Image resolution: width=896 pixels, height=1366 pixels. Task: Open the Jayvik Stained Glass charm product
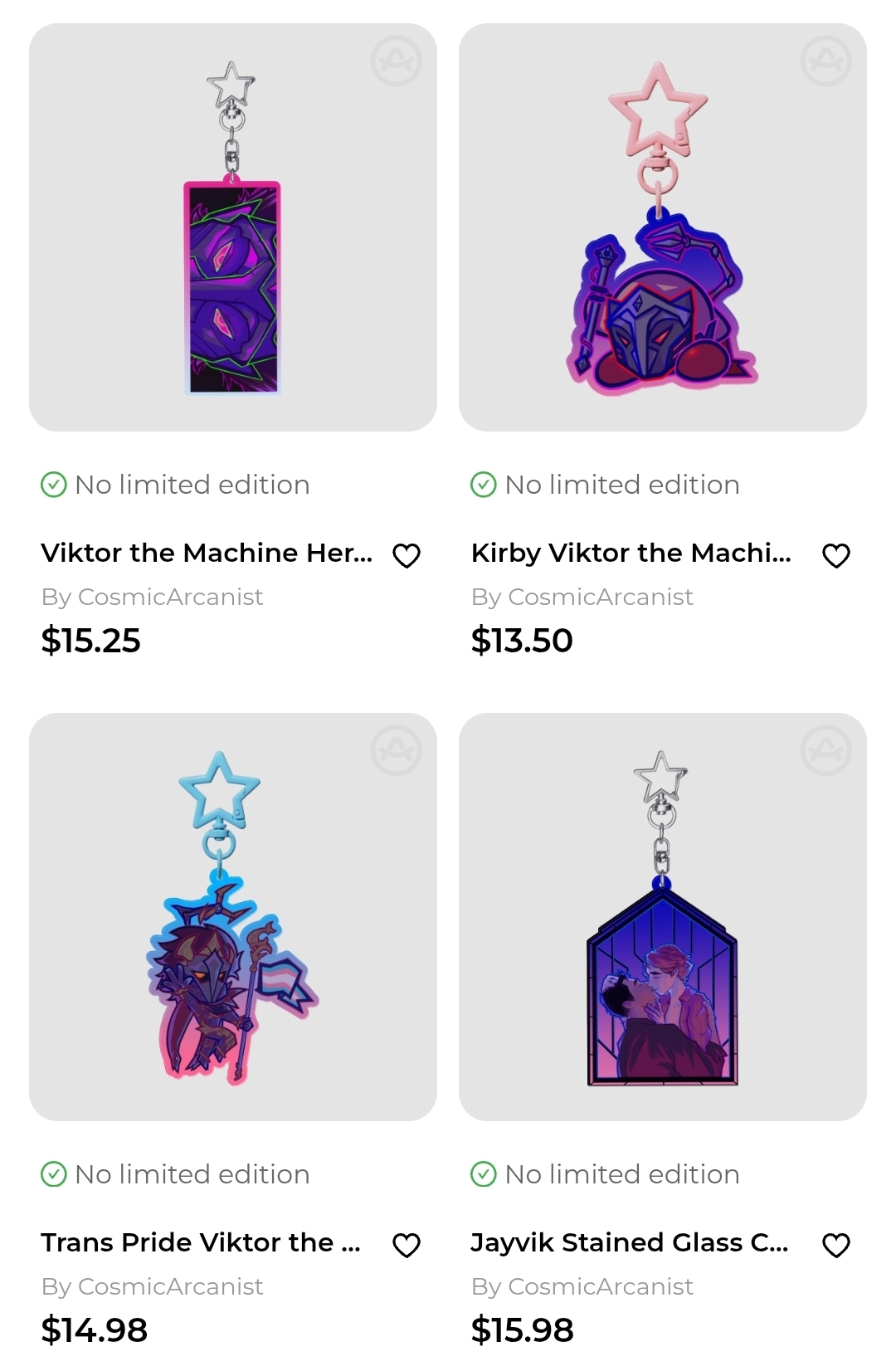coord(662,916)
